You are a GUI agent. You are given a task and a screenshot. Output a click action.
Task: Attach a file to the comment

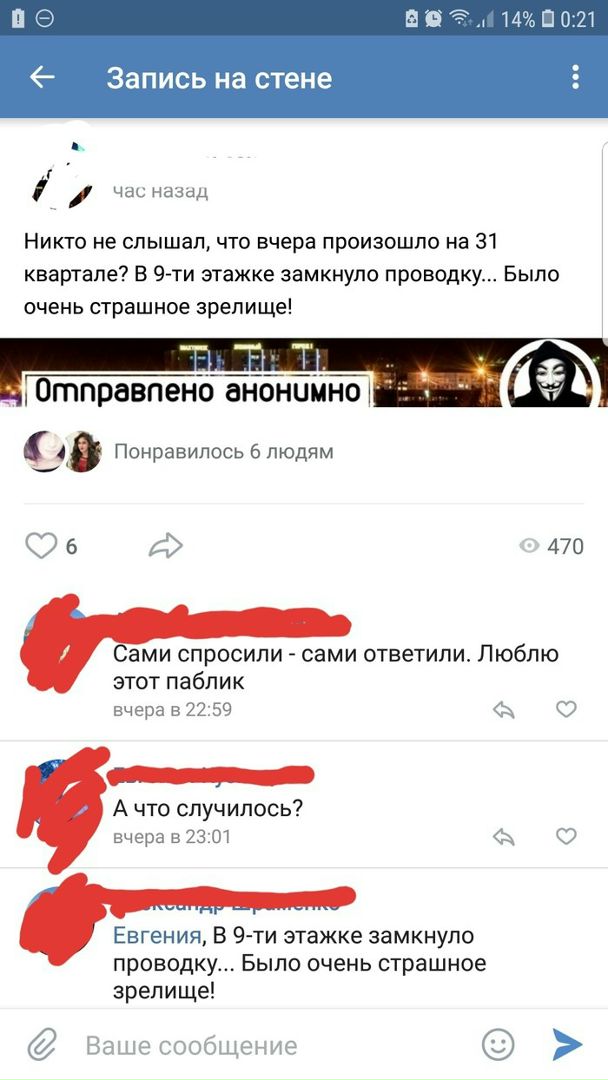[x=40, y=1045]
